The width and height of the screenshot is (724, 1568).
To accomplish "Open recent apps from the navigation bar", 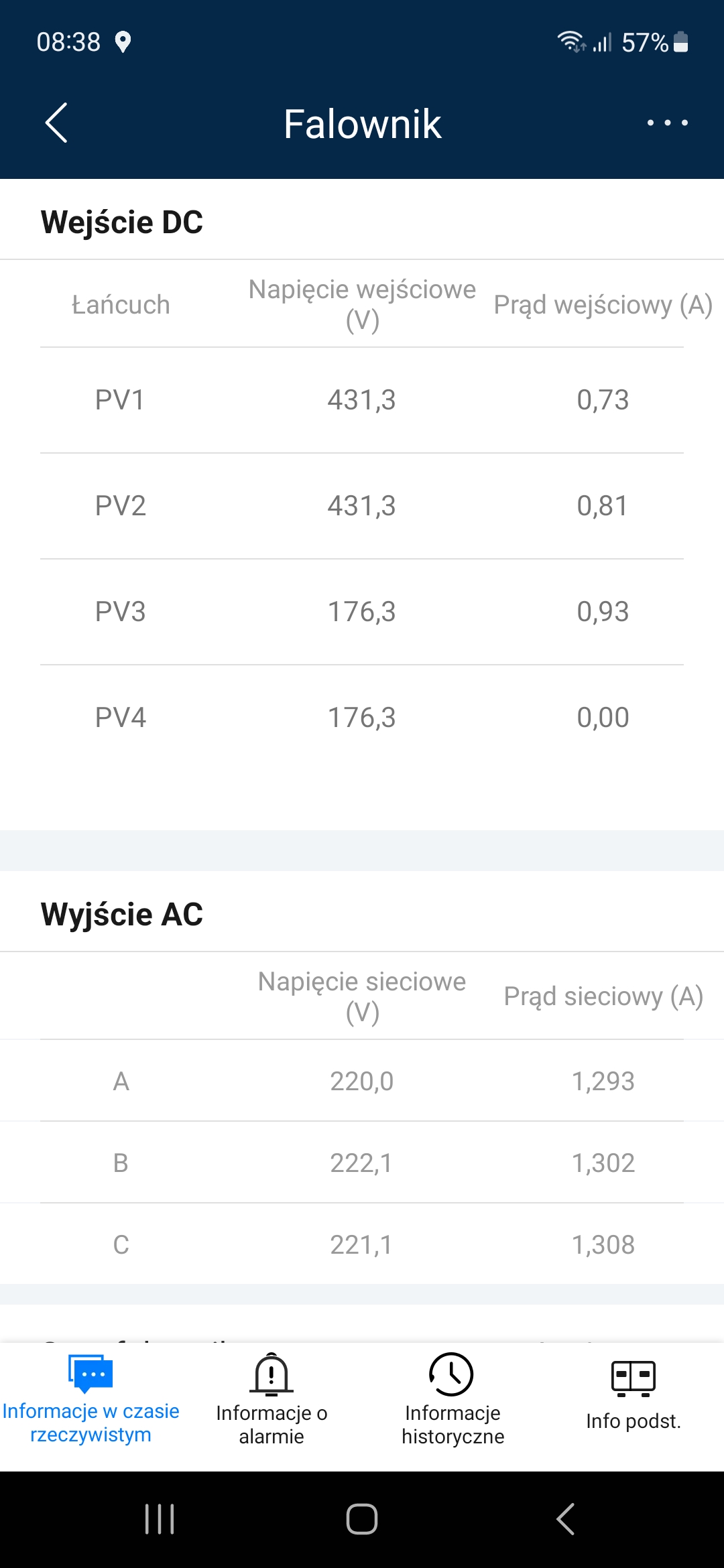I will [x=160, y=1519].
